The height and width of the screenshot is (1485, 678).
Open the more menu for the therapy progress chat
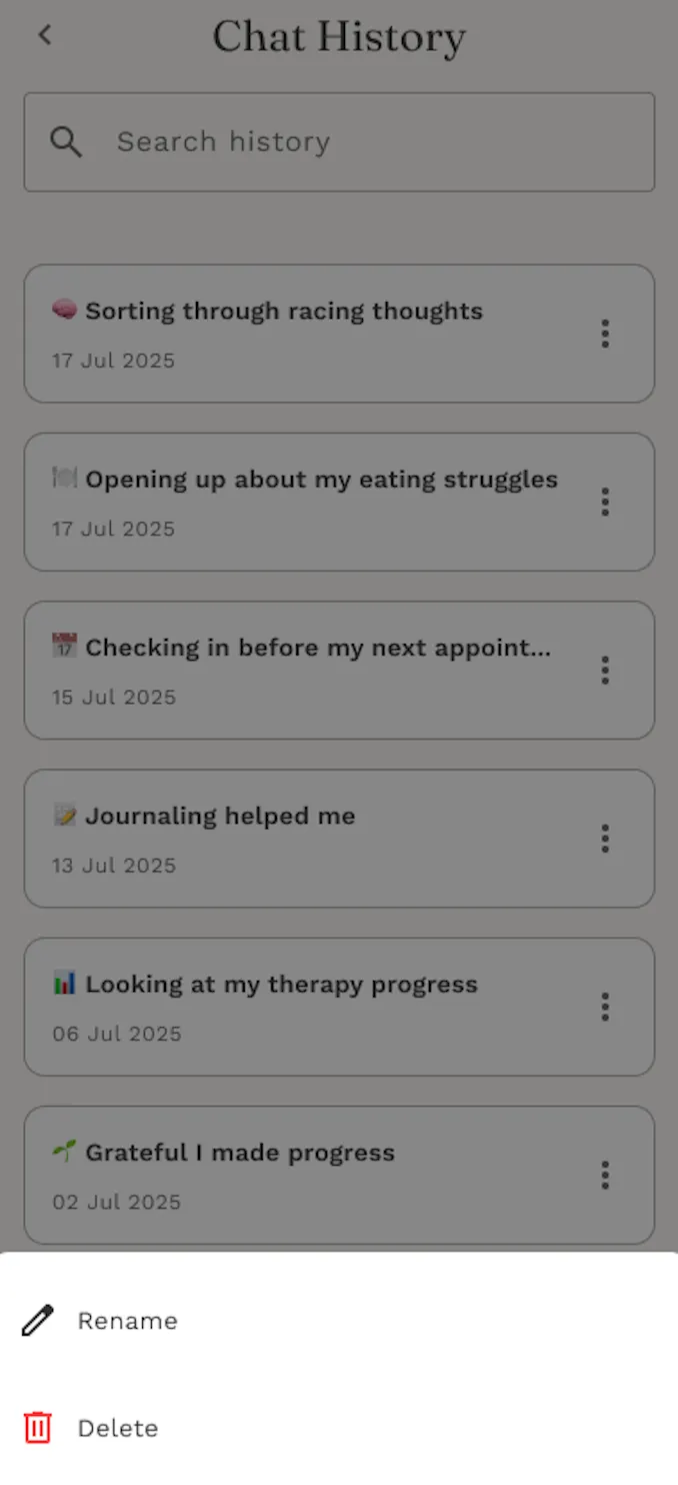point(605,1005)
